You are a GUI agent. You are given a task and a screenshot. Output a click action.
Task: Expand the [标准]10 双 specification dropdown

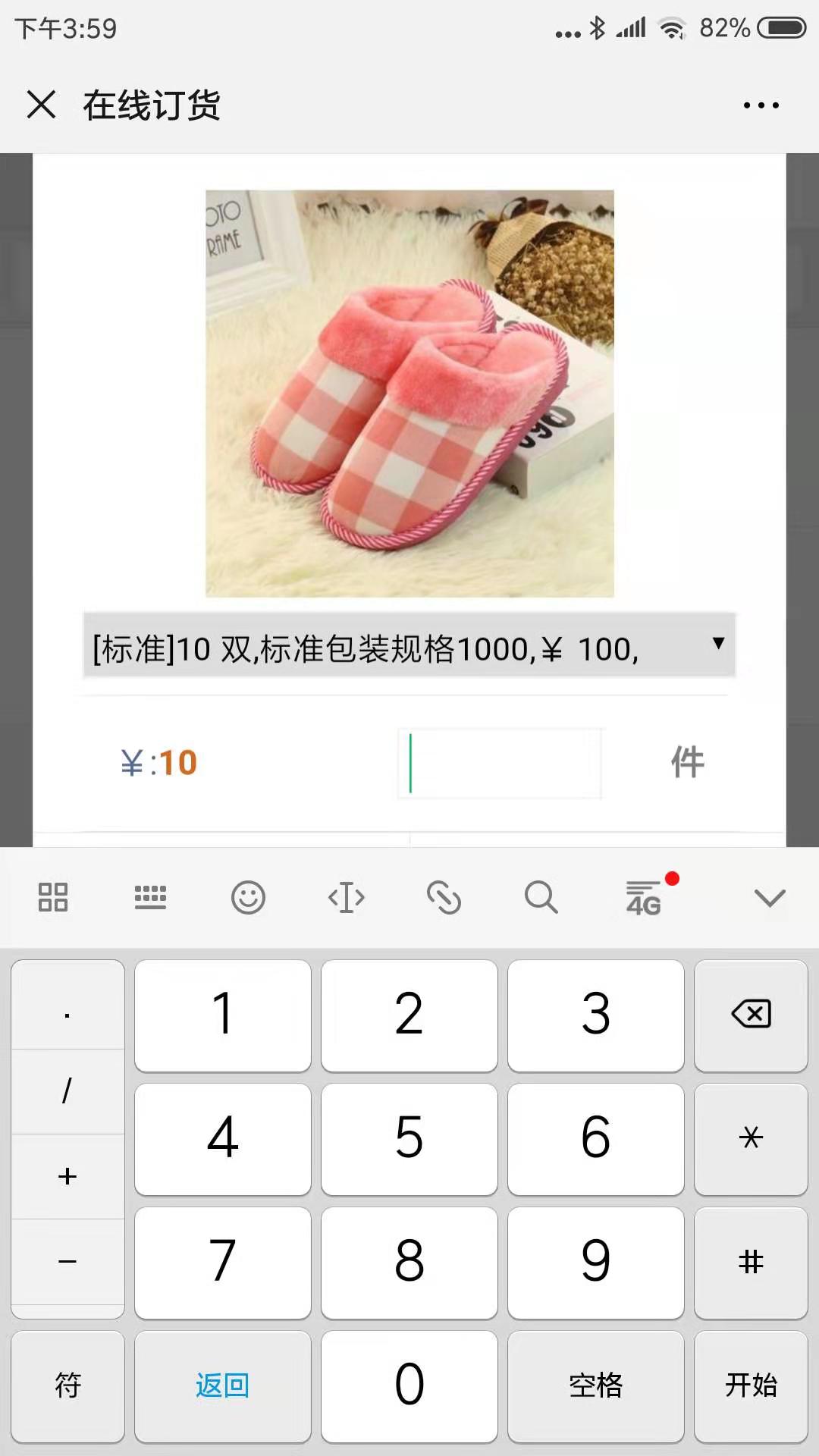point(409,646)
